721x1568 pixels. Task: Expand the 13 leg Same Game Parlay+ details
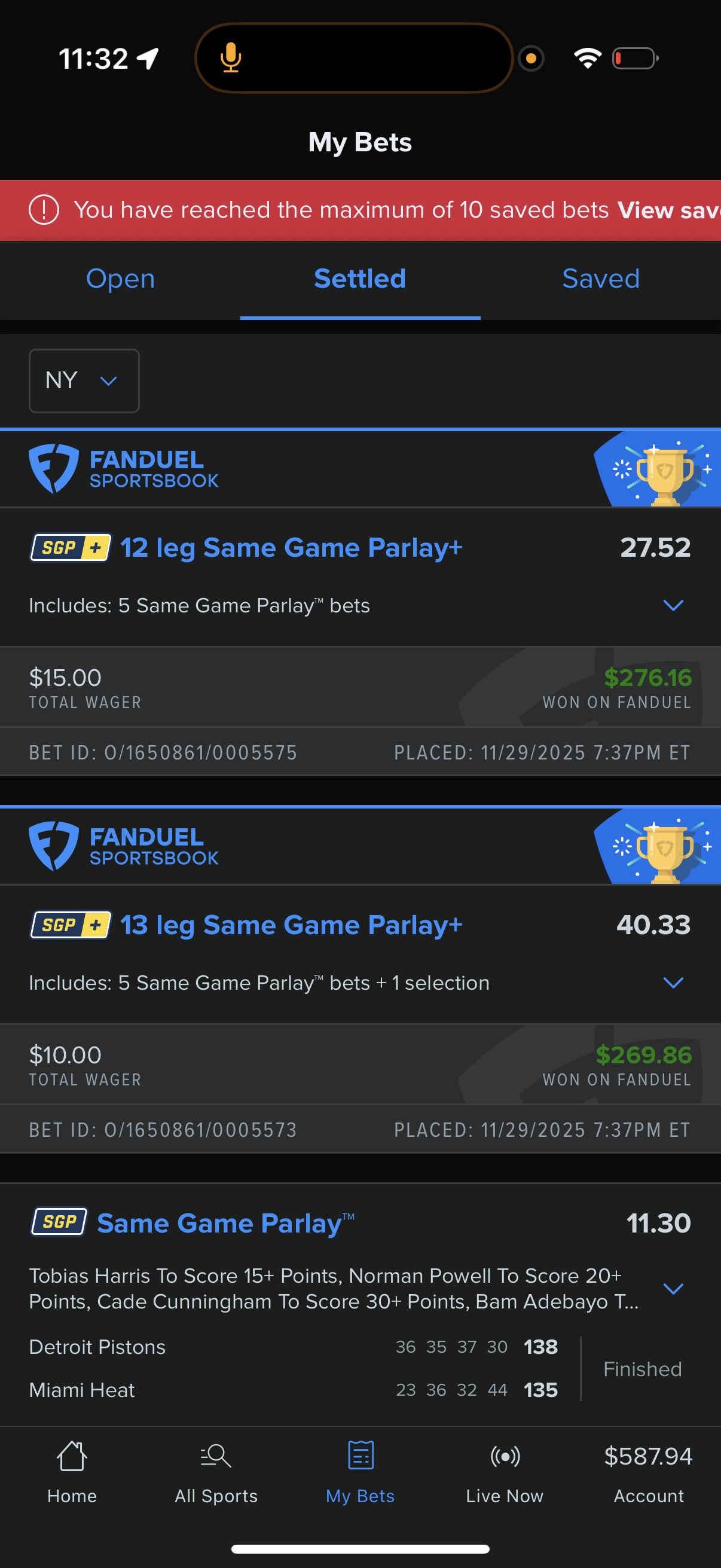(673, 983)
